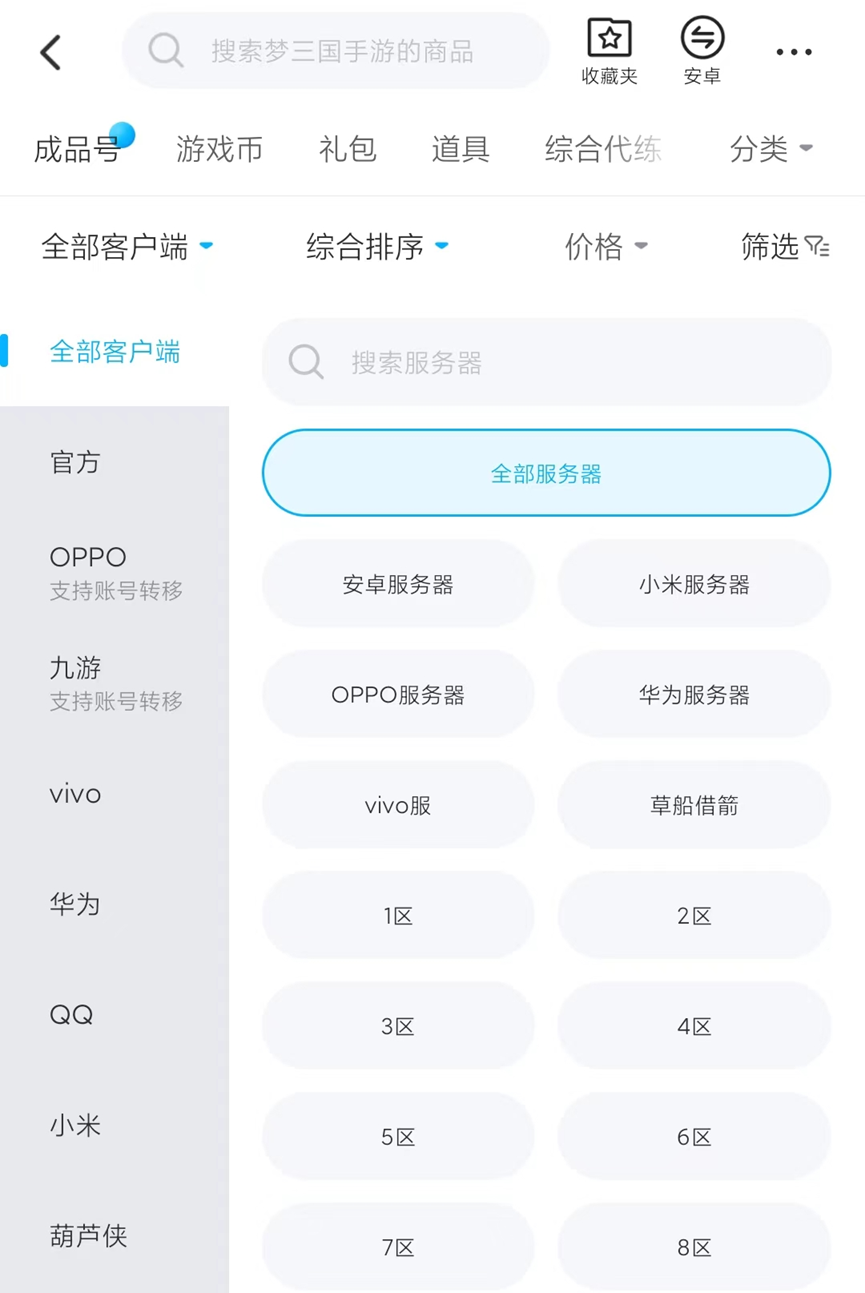Open the three-dot overflow menu
The image size is (865, 1293).
pyautogui.click(x=794, y=52)
